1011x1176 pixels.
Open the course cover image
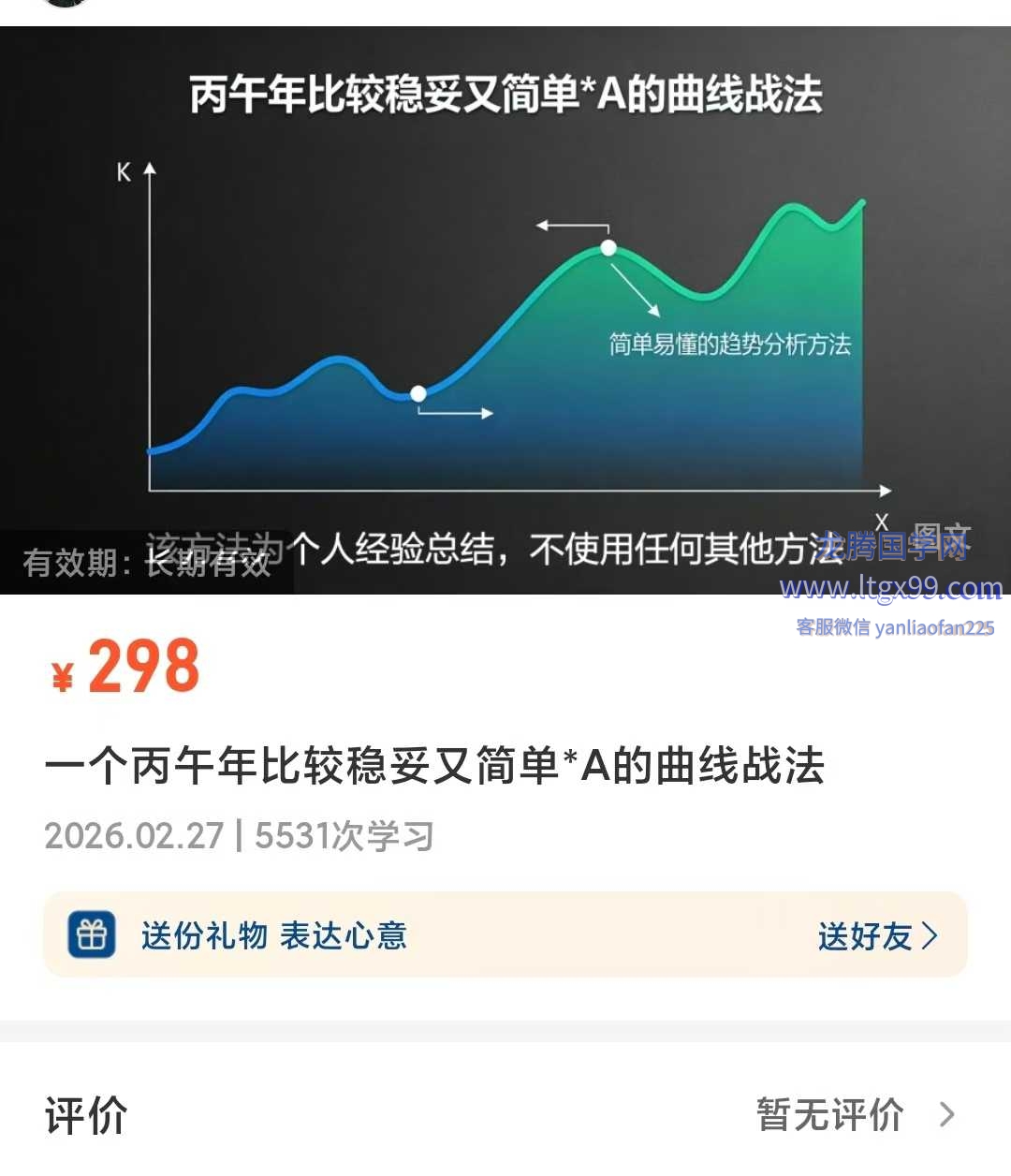point(505,309)
